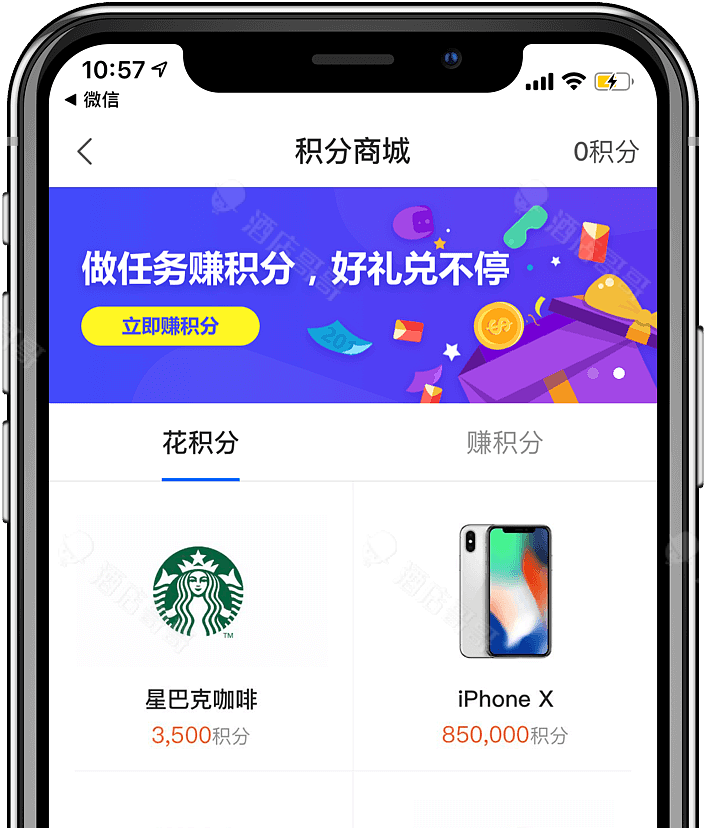Switch to the 赚积分 tab
Image resolution: width=706 pixels, height=828 pixels.
point(504,443)
